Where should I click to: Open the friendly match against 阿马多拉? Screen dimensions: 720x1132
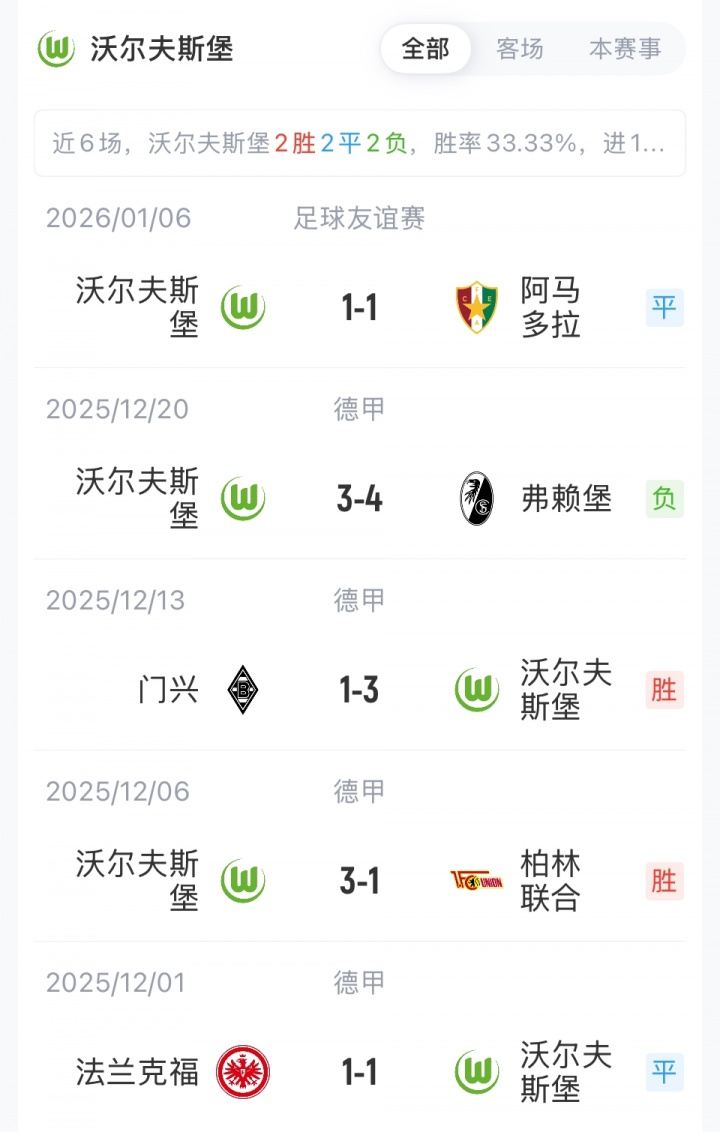[x=359, y=307]
